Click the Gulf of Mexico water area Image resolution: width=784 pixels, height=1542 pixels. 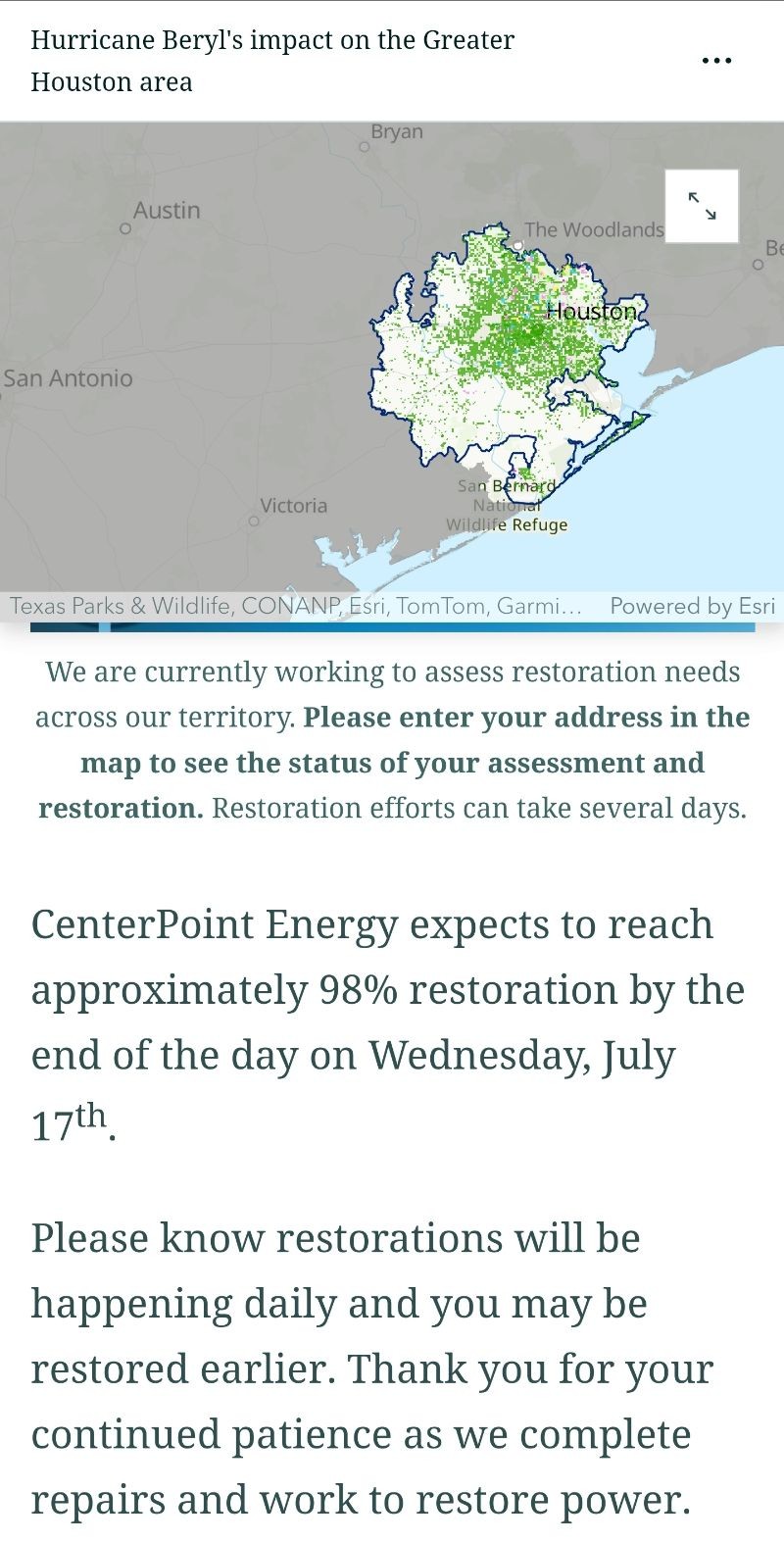[x=706, y=529]
